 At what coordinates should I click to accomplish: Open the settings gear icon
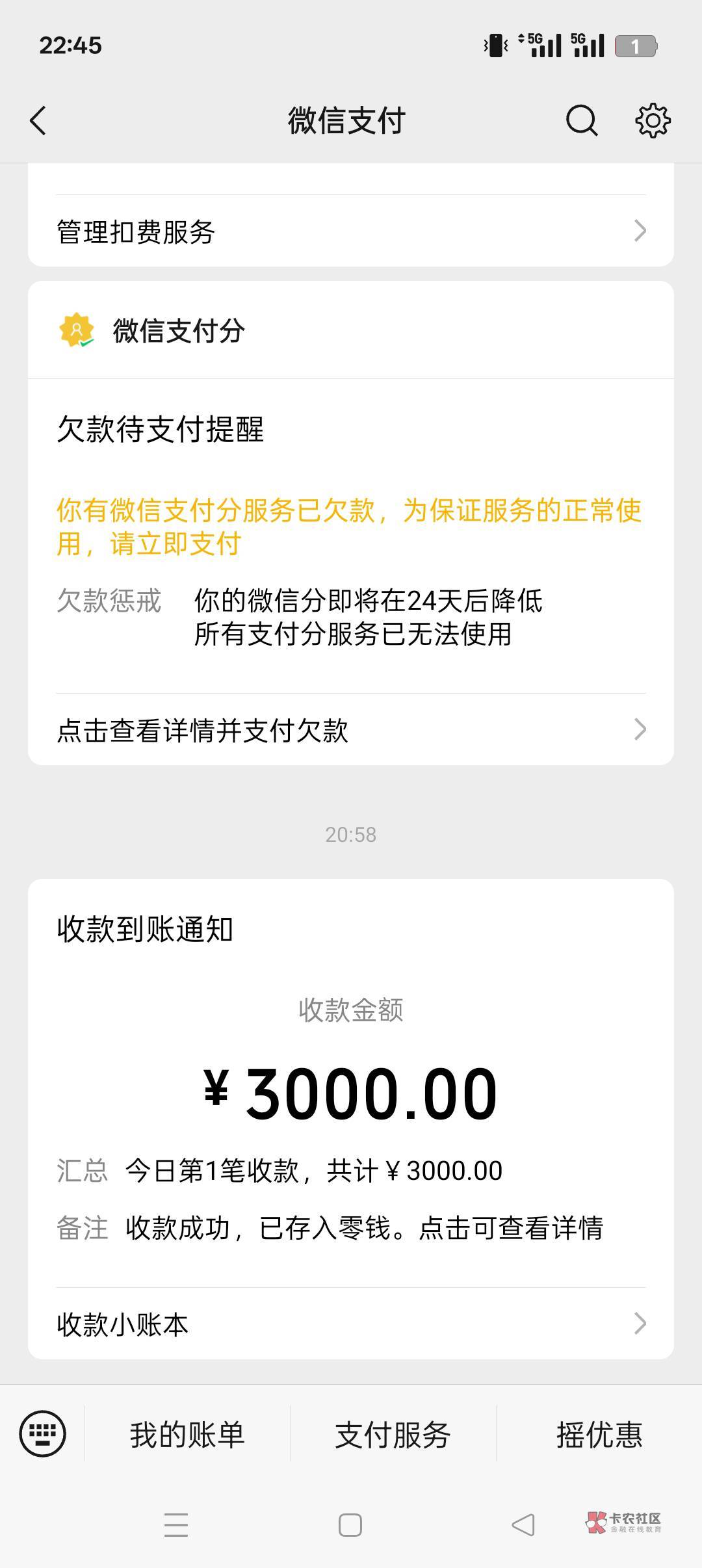pyautogui.click(x=653, y=120)
